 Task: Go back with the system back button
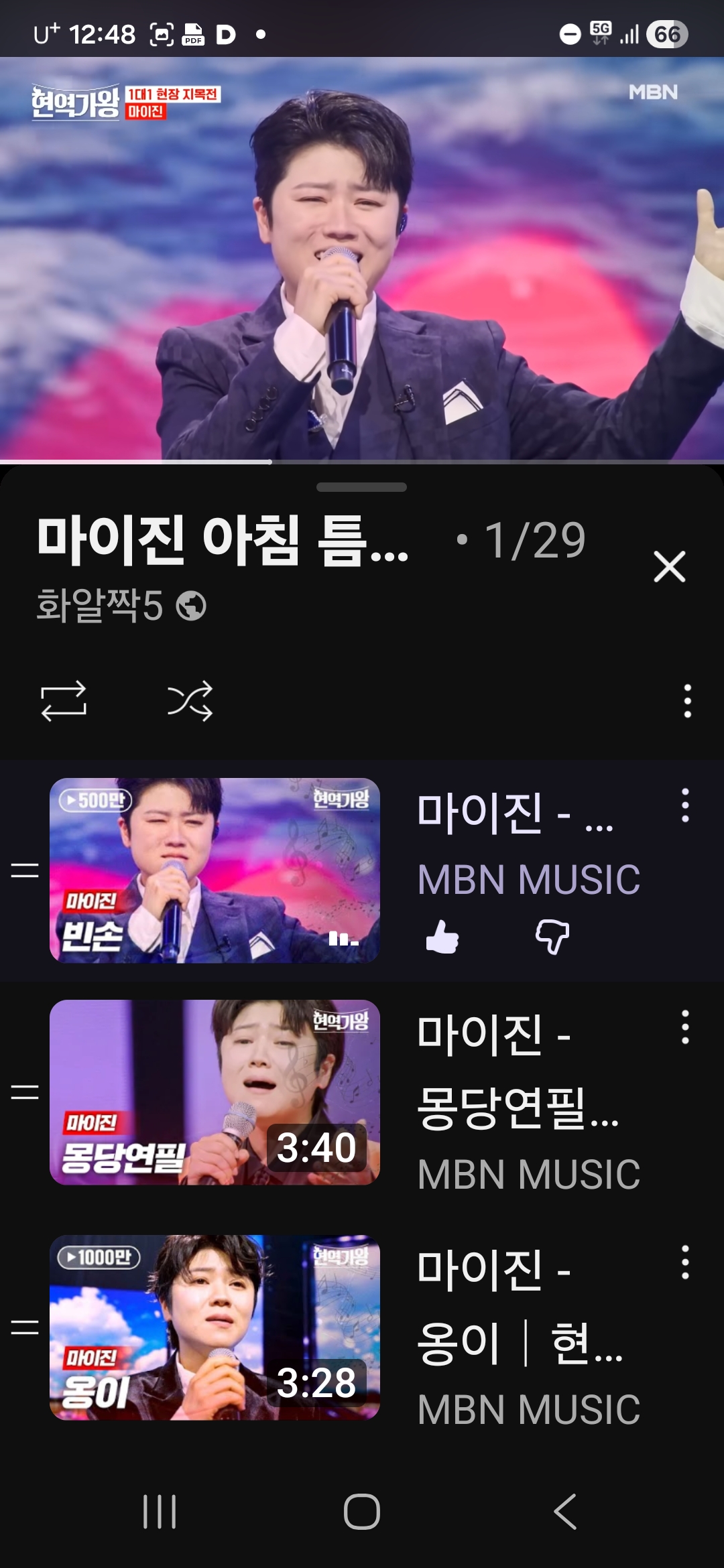click(565, 1512)
